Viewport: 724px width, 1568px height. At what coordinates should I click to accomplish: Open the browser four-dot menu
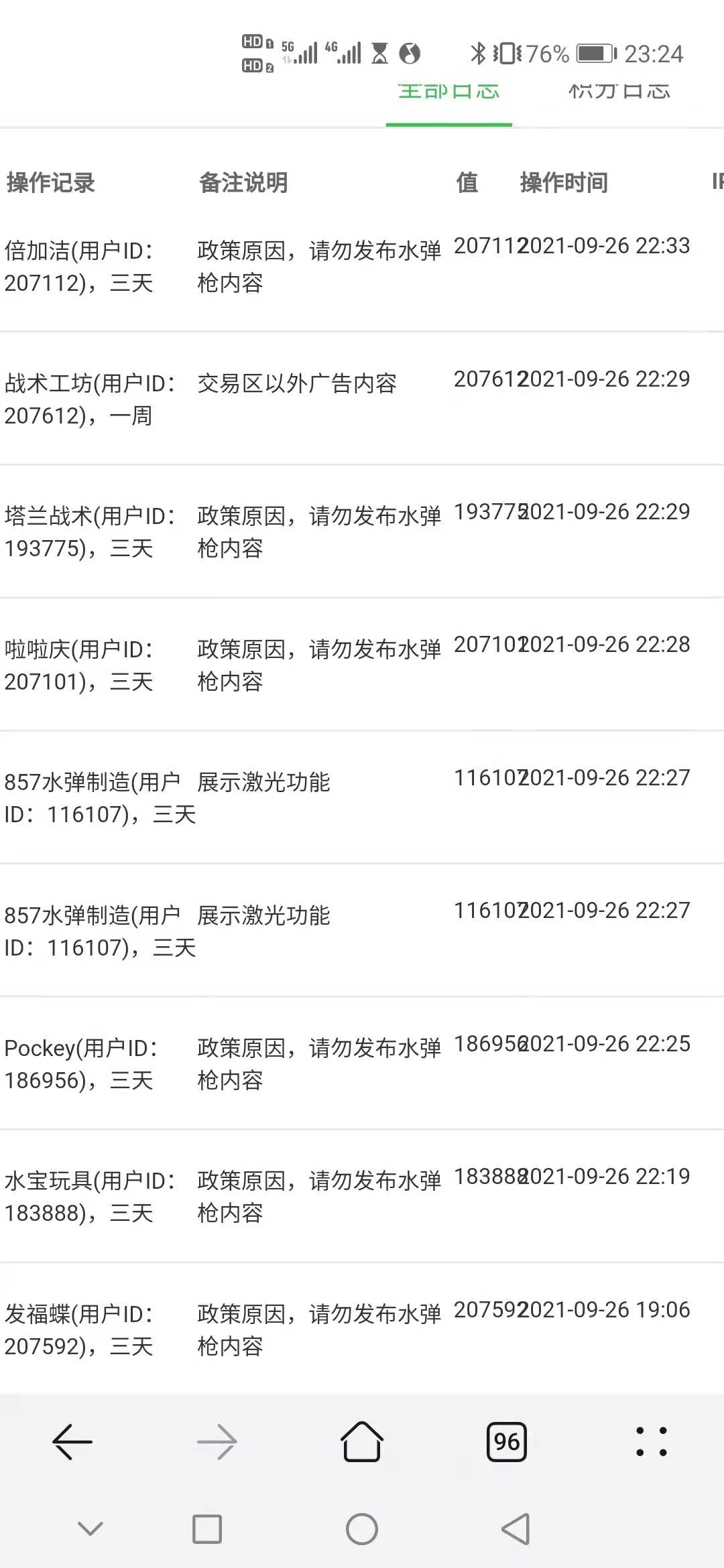click(x=652, y=1441)
